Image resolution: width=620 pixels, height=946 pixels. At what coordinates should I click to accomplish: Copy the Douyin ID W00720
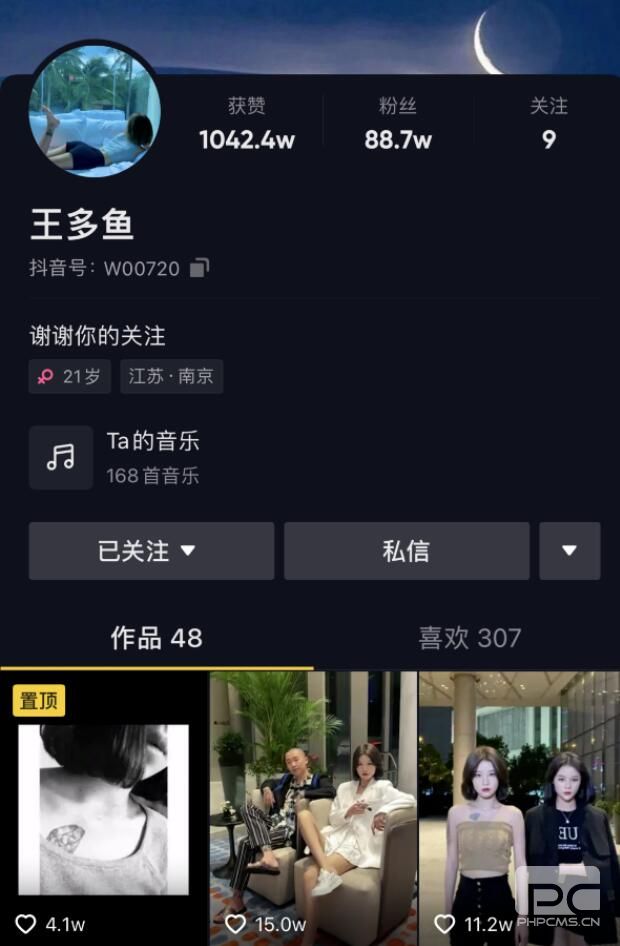tap(200, 268)
